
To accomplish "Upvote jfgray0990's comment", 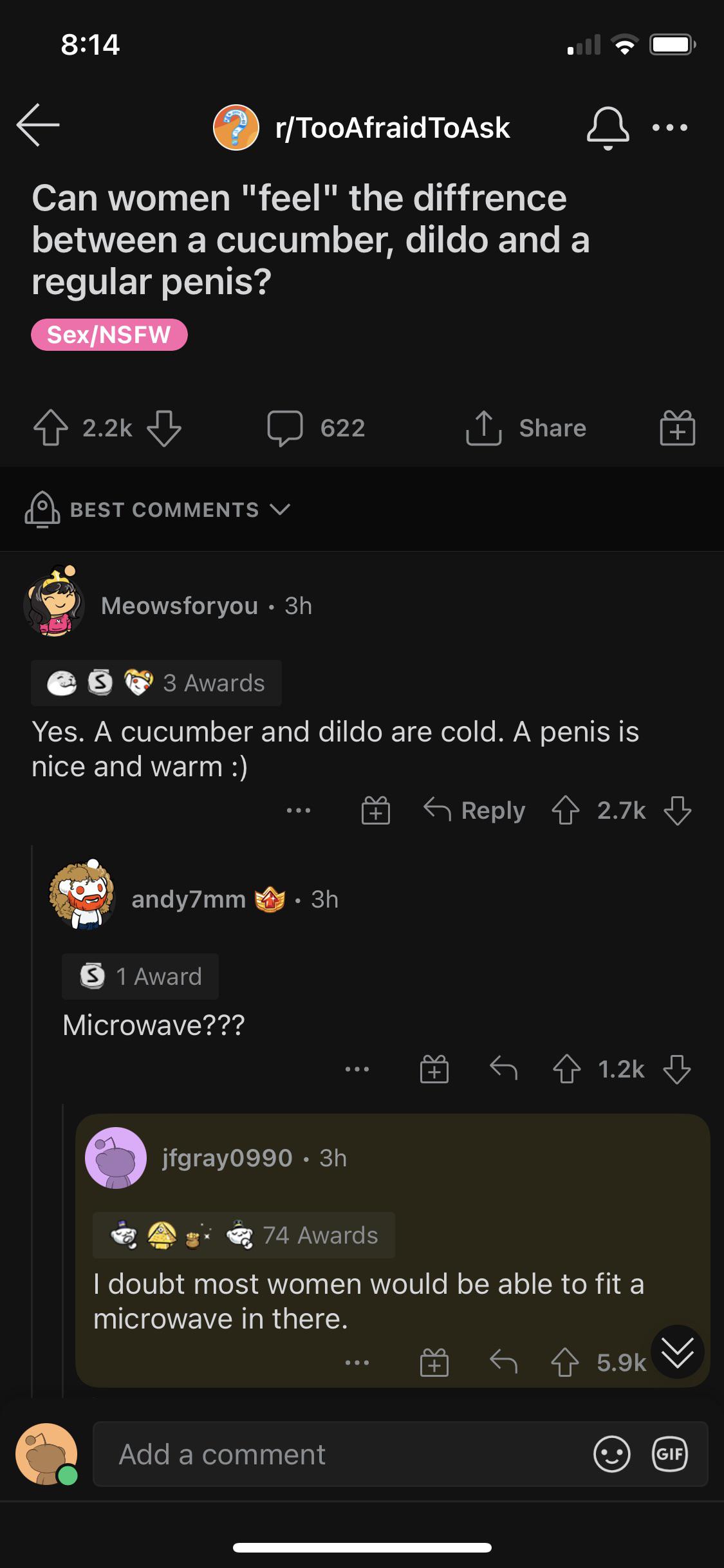I will click(565, 1363).
